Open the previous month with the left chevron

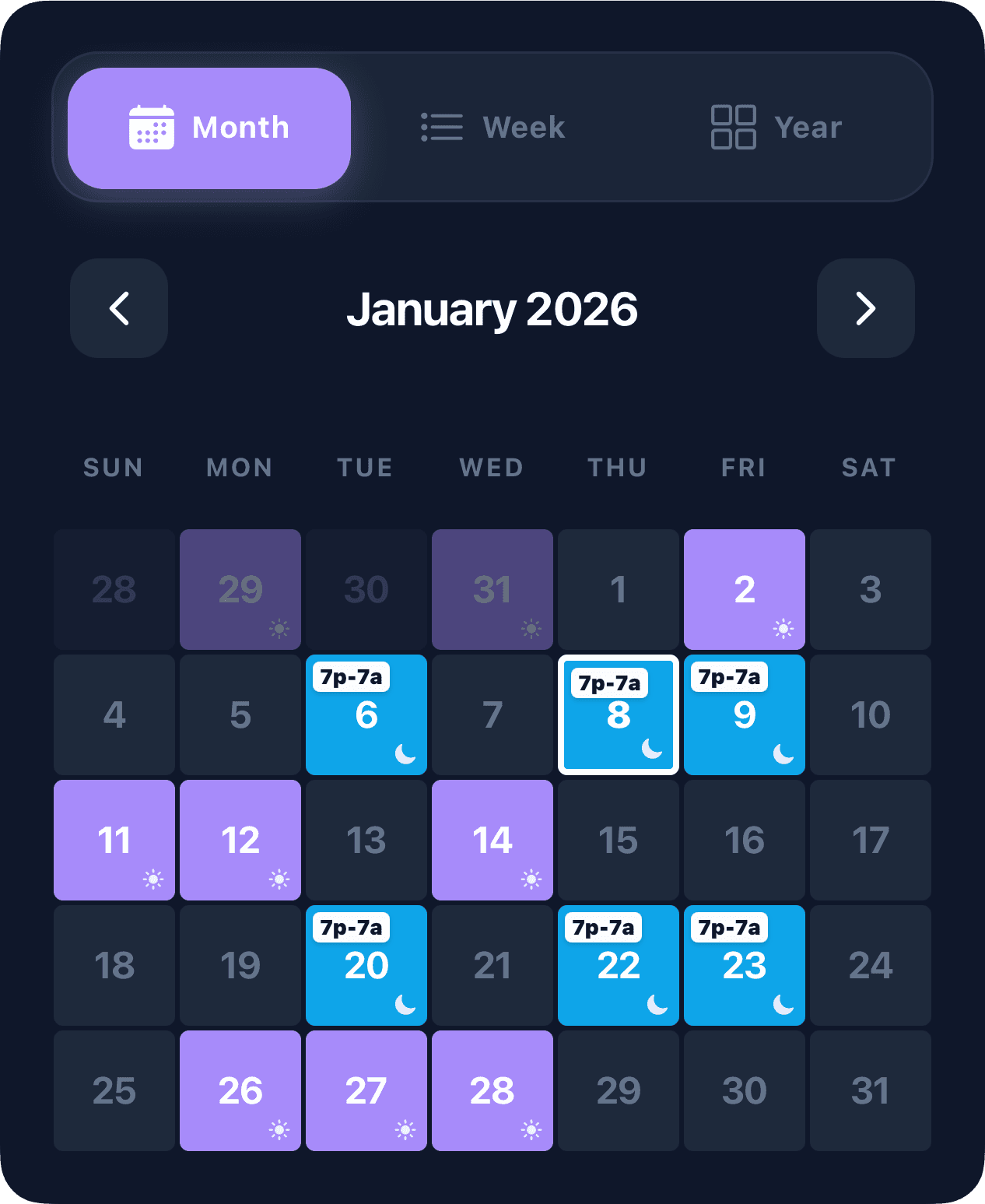coord(118,308)
